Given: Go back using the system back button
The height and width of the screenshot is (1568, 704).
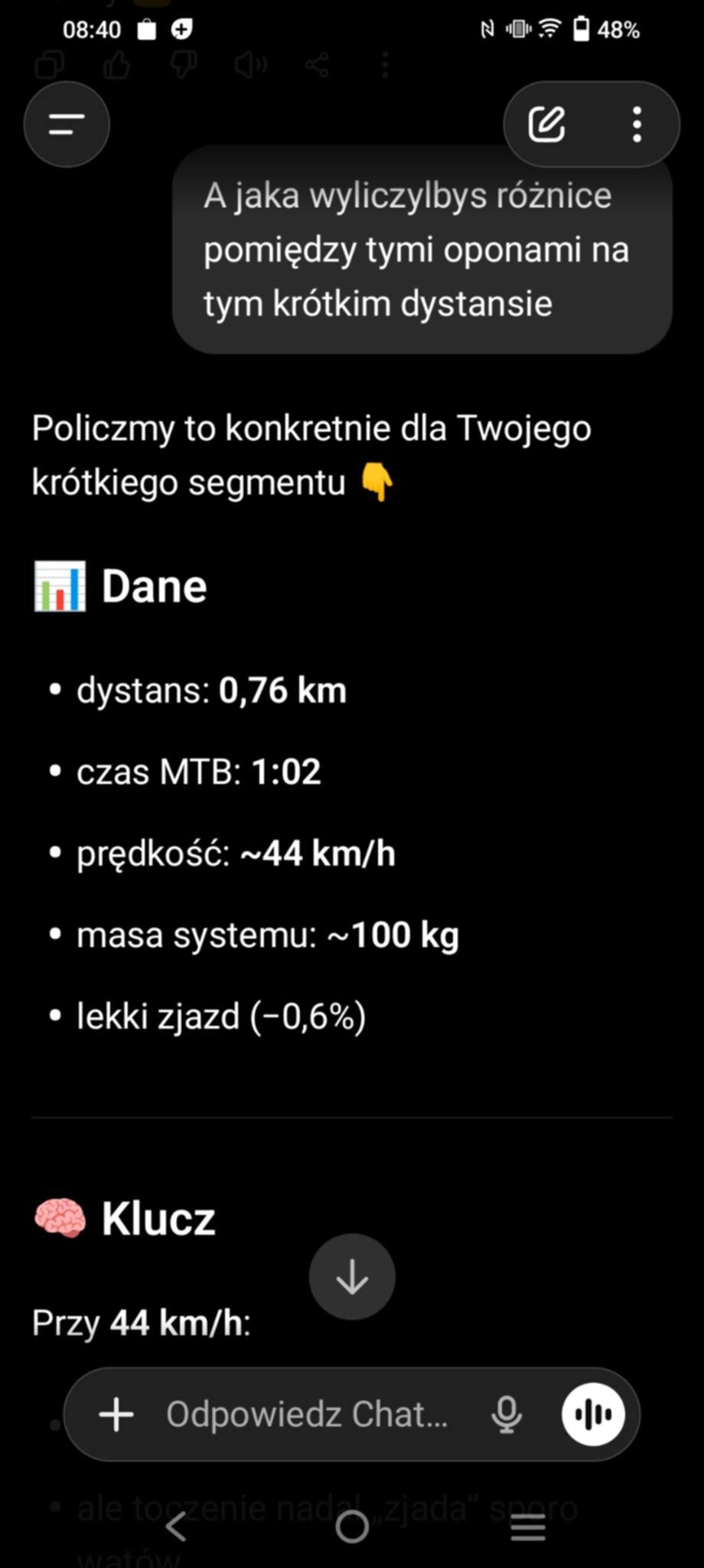Looking at the screenshot, I should [x=176, y=1527].
